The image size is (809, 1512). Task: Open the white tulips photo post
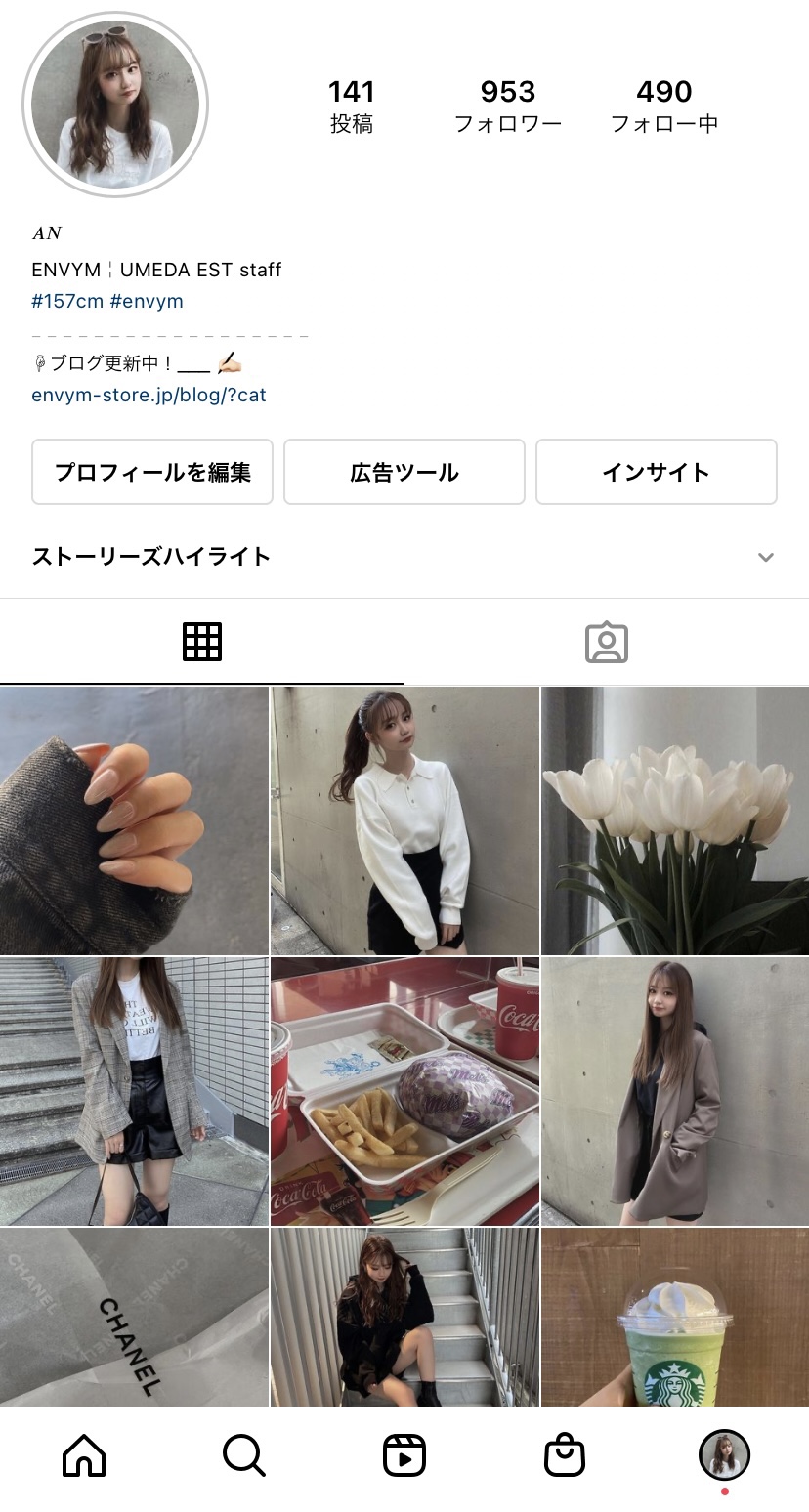click(x=675, y=820)
